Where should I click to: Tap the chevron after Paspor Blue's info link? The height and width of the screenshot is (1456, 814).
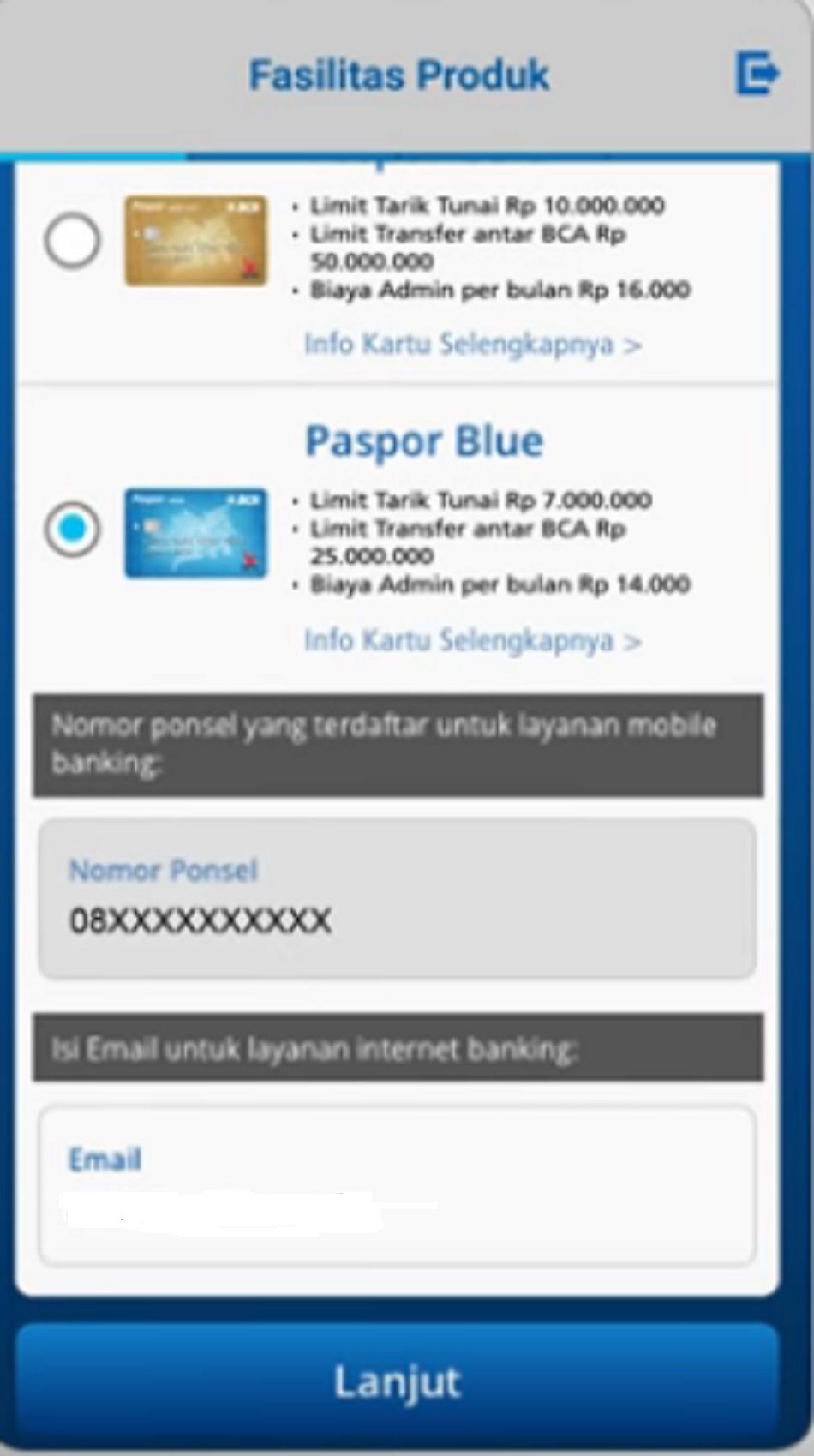click(x=631, y=640)
